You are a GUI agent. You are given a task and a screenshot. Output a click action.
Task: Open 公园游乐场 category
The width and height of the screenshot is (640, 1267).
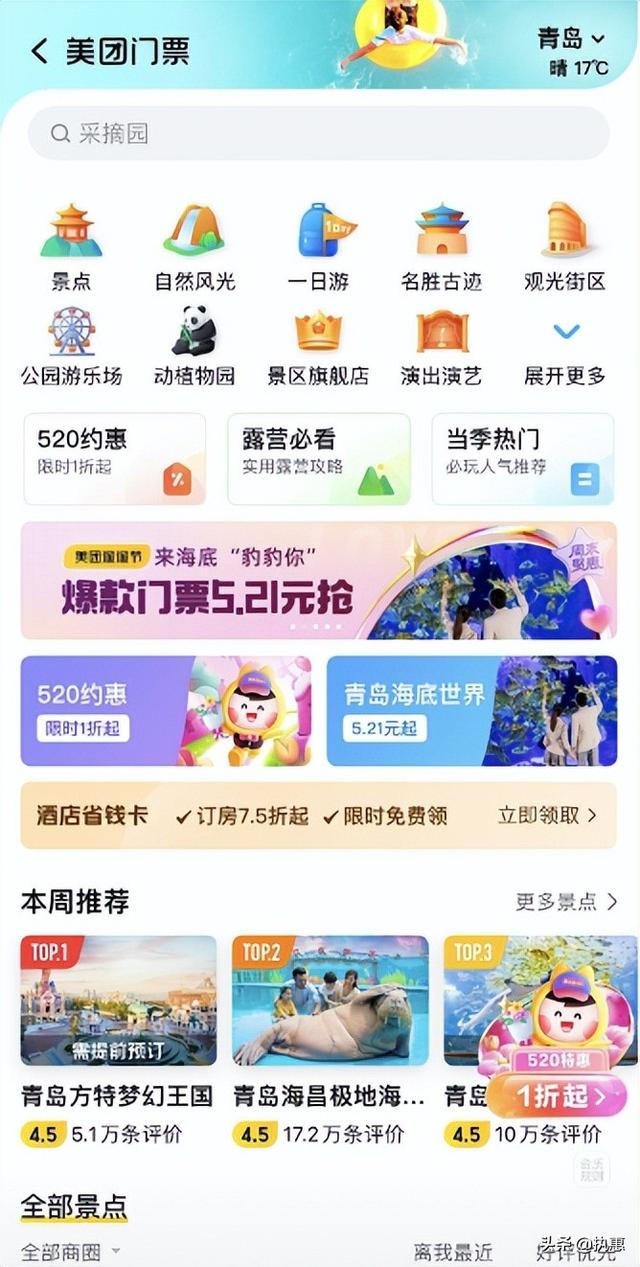71,346
